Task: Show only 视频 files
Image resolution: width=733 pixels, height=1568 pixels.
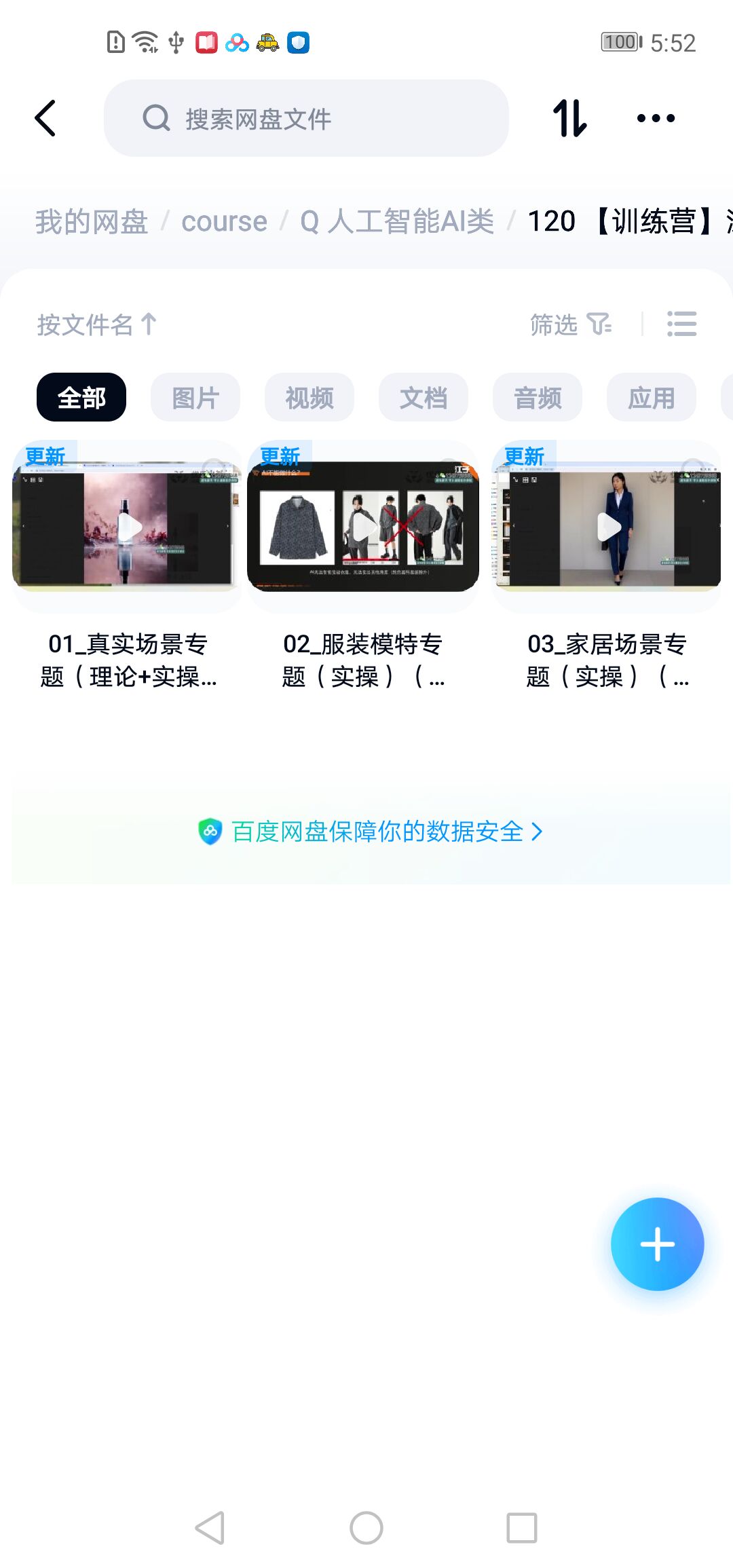Action: pyautogui.click(x=309, y=398)
